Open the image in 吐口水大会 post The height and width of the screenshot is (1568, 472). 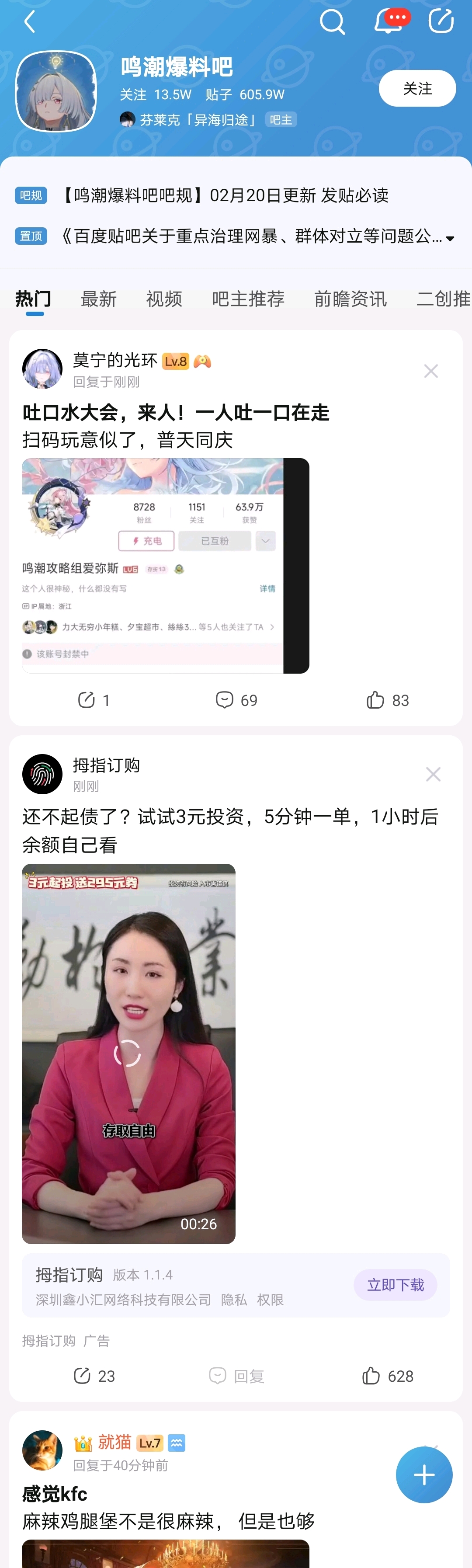pyautogui.click(x=166, y=566)
